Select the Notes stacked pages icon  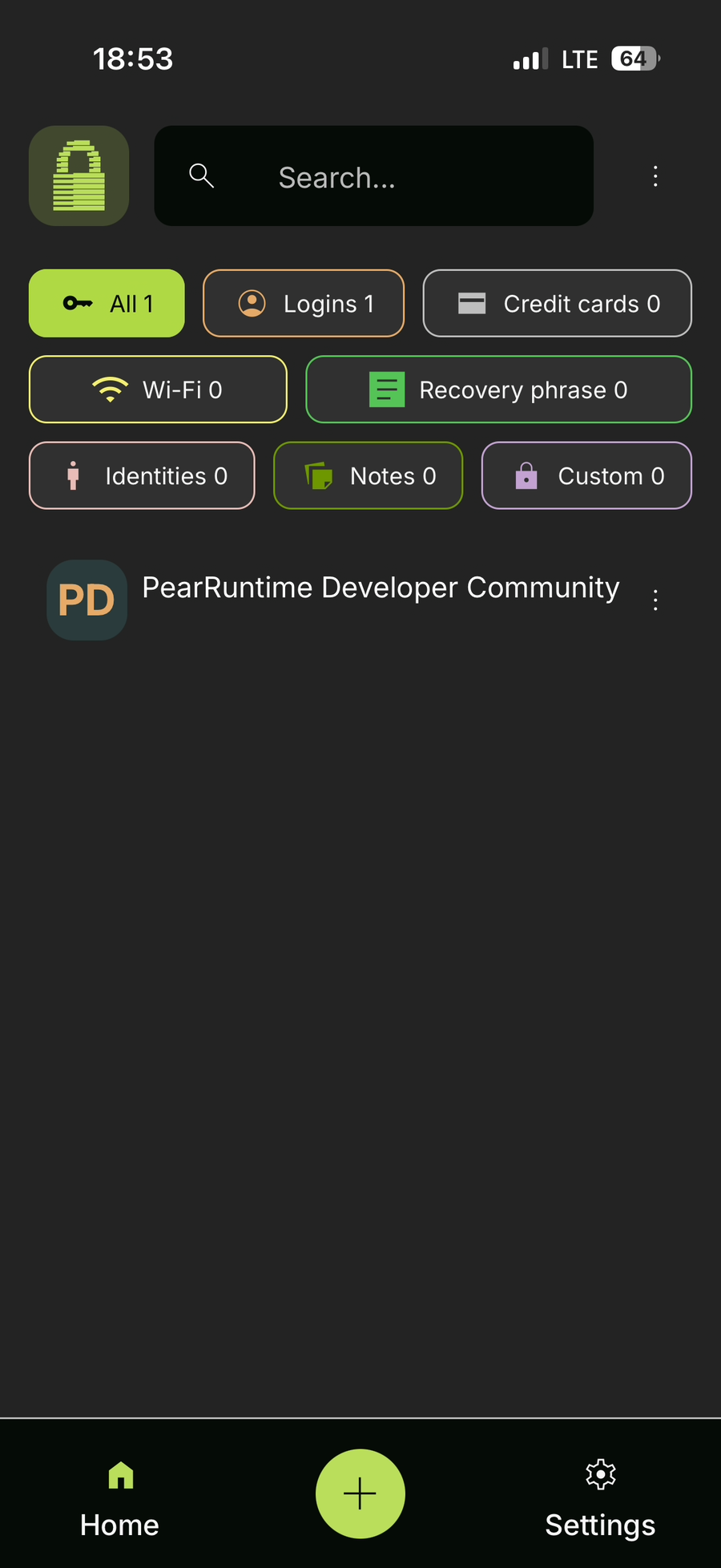[320, 475]
